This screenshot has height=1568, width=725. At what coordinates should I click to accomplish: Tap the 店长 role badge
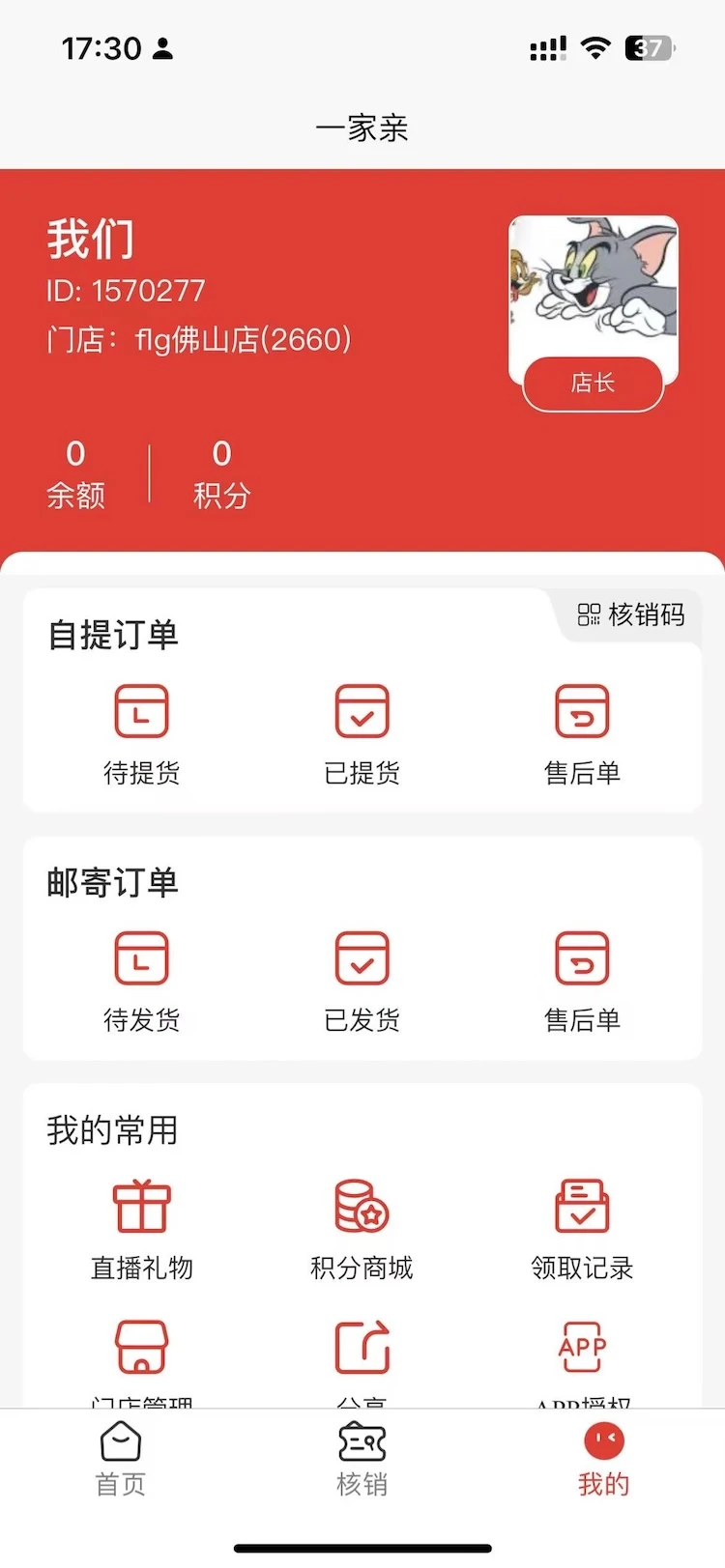[x=594, y=384]
